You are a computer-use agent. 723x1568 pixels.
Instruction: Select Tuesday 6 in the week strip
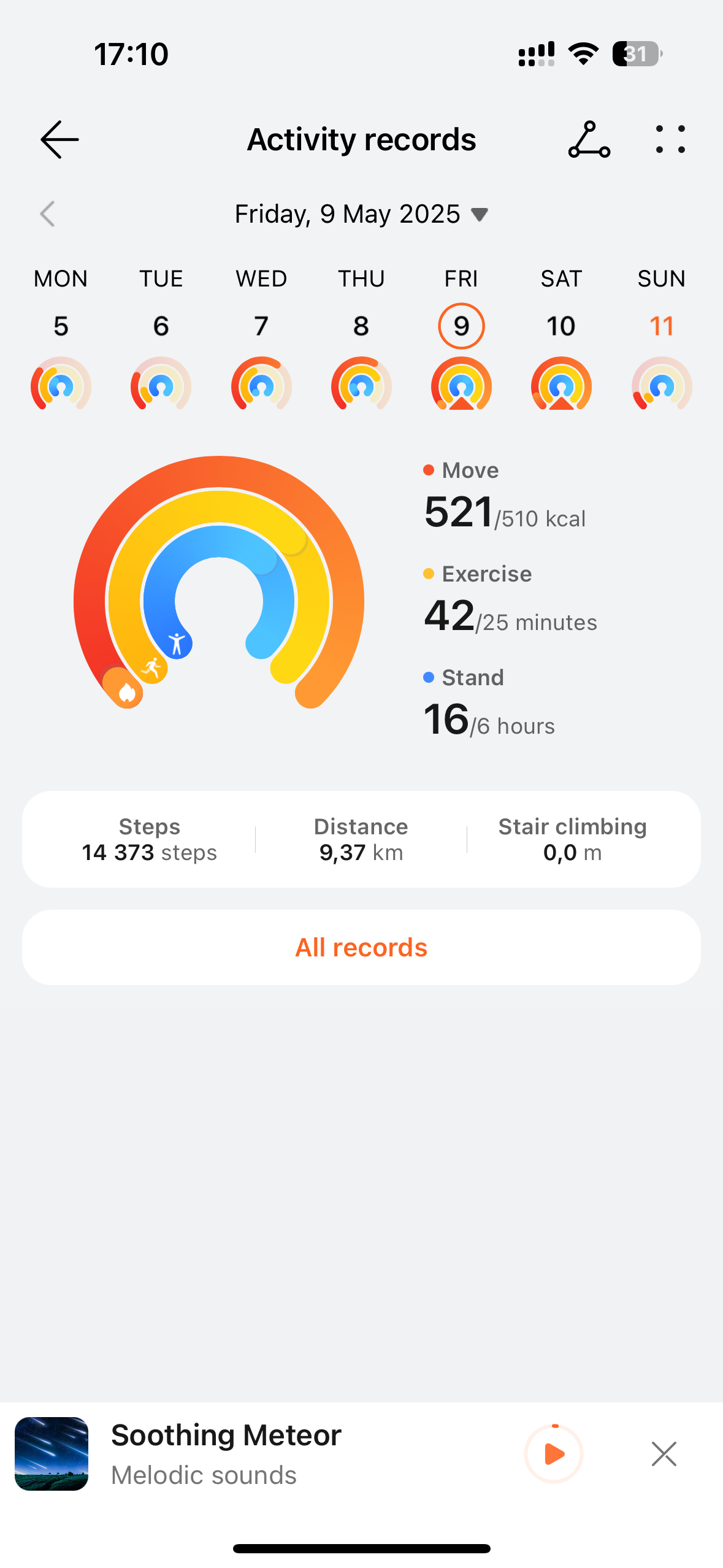point(161,339)
